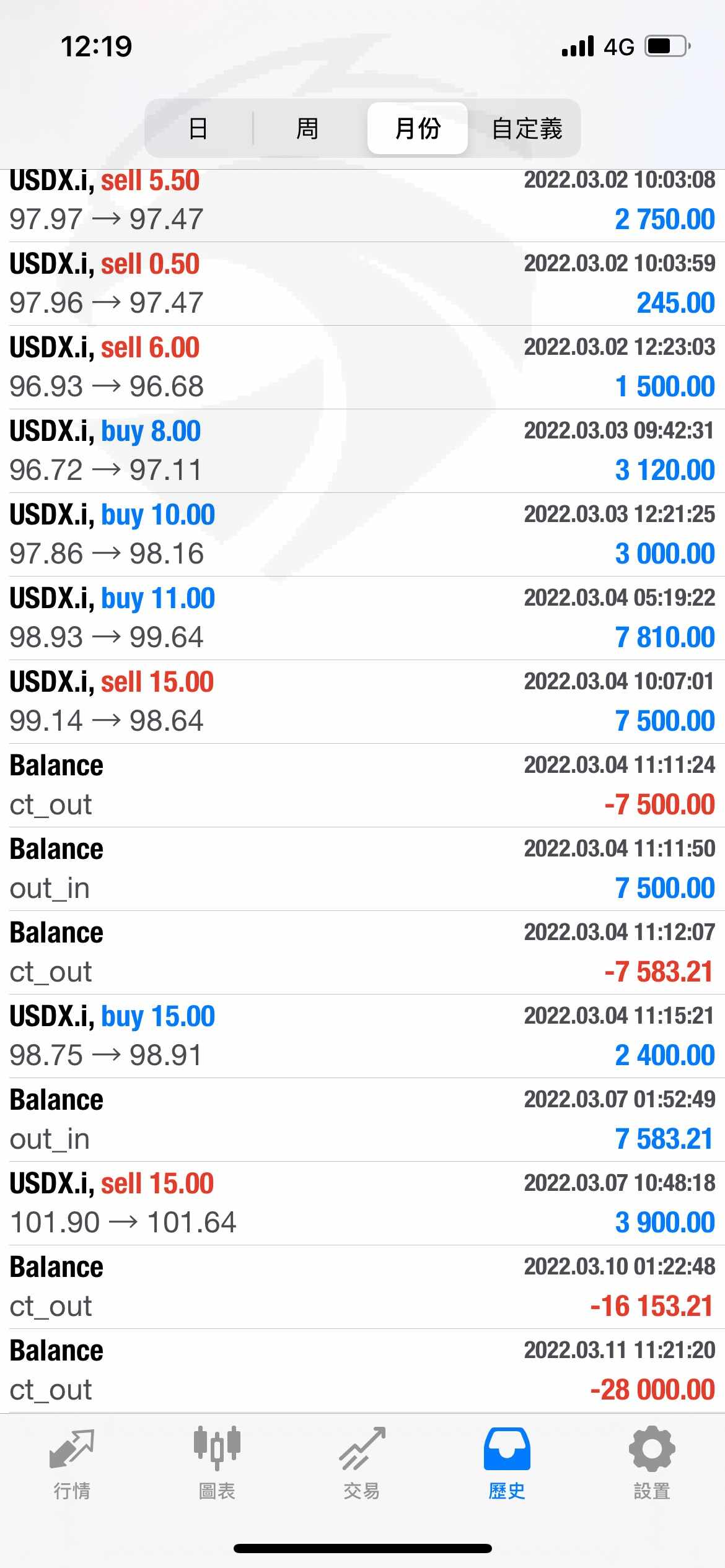
Task: Open the -16 153.21 ct_out balance entry
Action: pos(362,1287)
